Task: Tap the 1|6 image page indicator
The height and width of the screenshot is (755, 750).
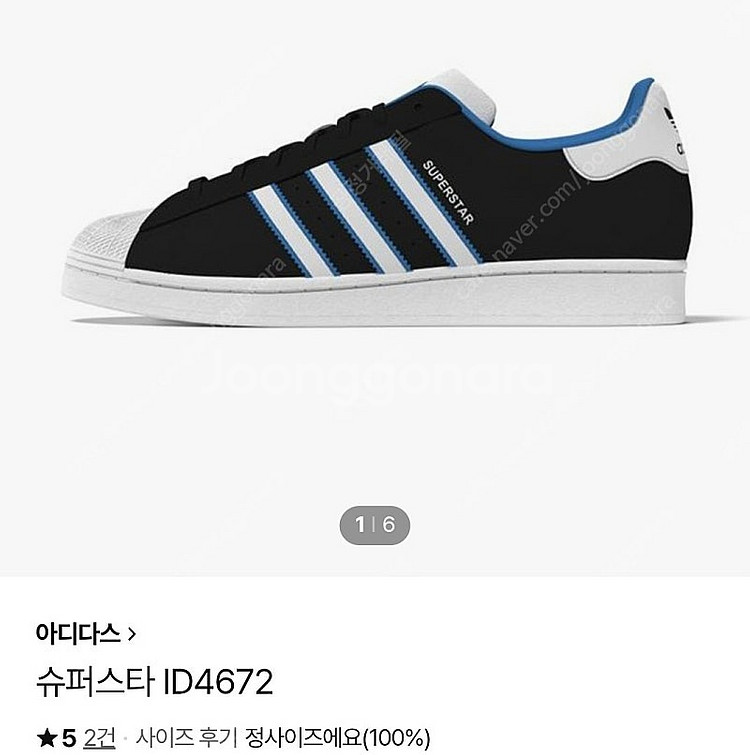Action: pos(374,523)
